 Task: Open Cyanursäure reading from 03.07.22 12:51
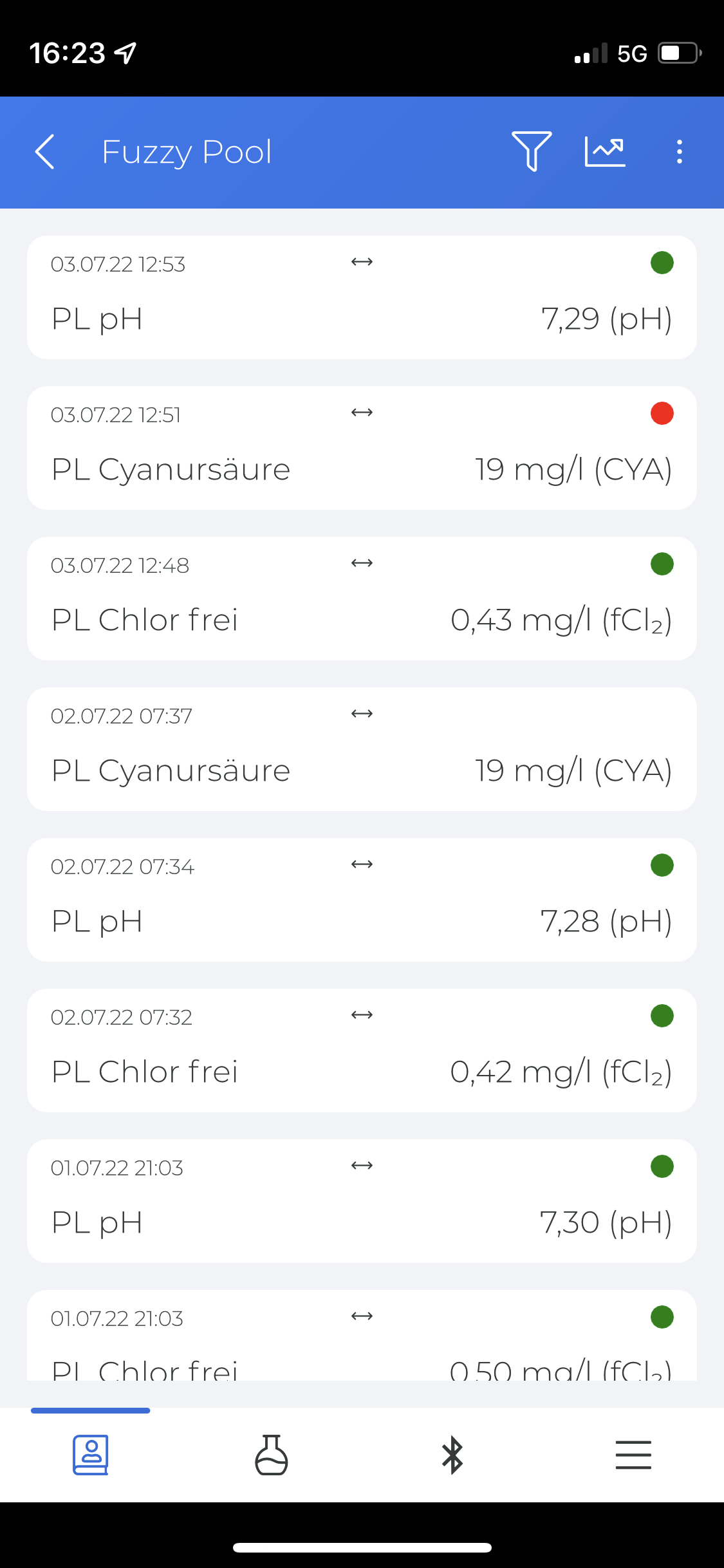click(x=362, y=448)
